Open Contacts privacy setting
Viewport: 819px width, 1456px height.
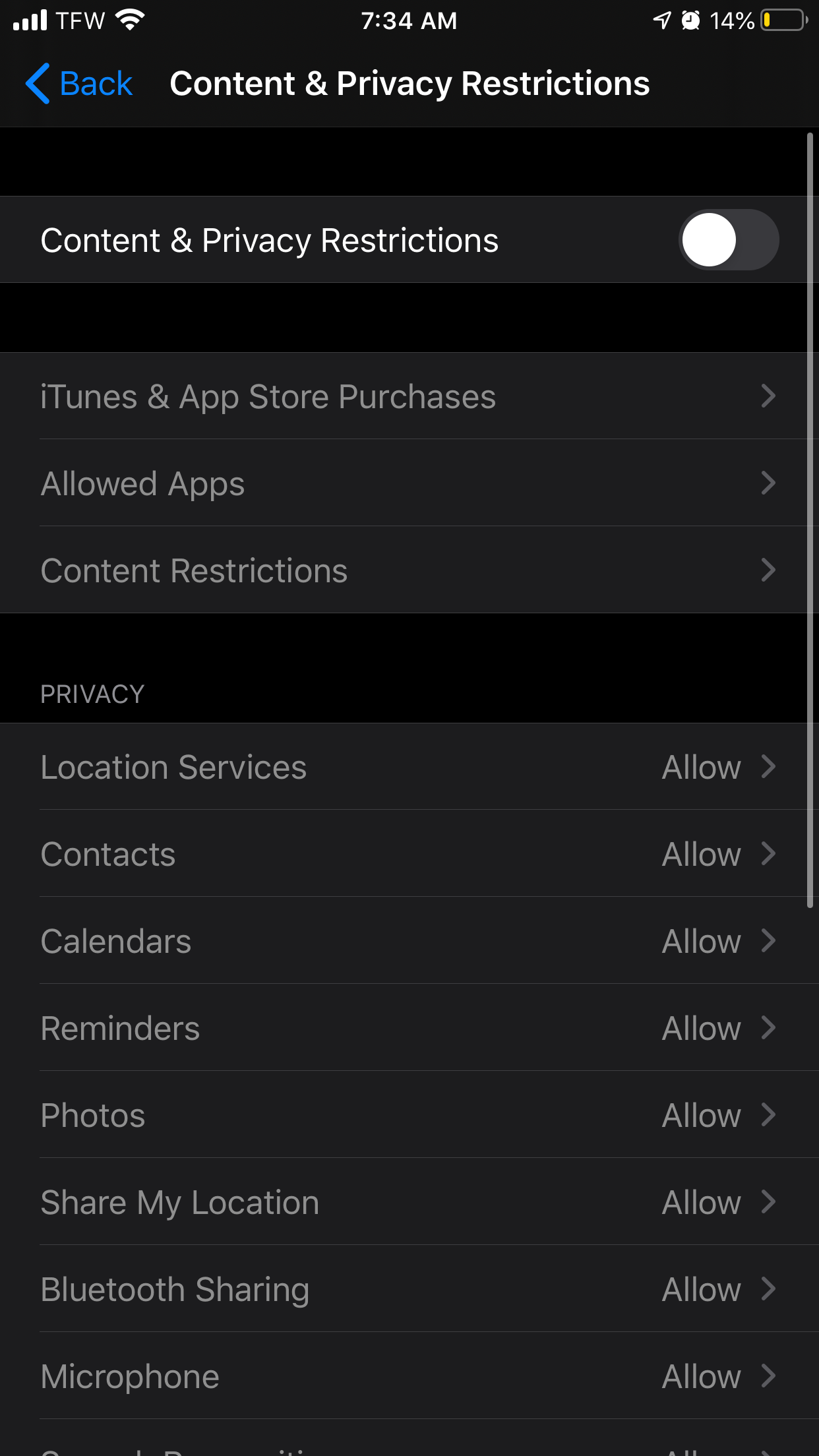click(x=409, y=854)
